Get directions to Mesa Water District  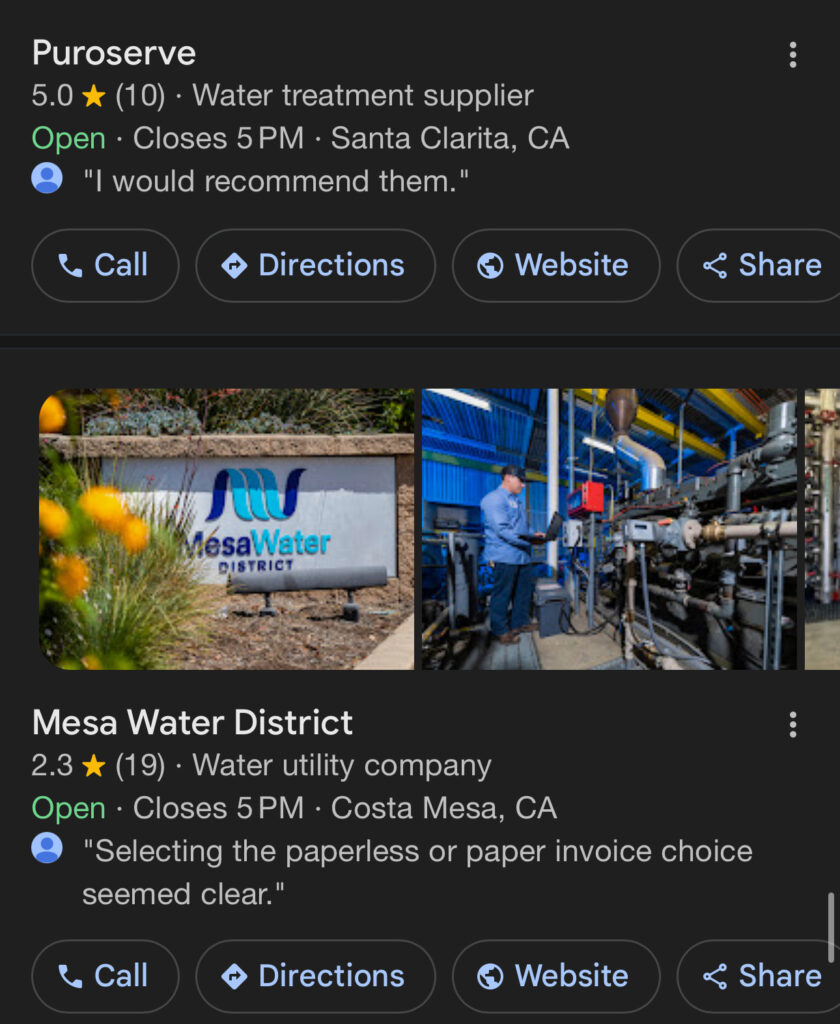point(315,976)
